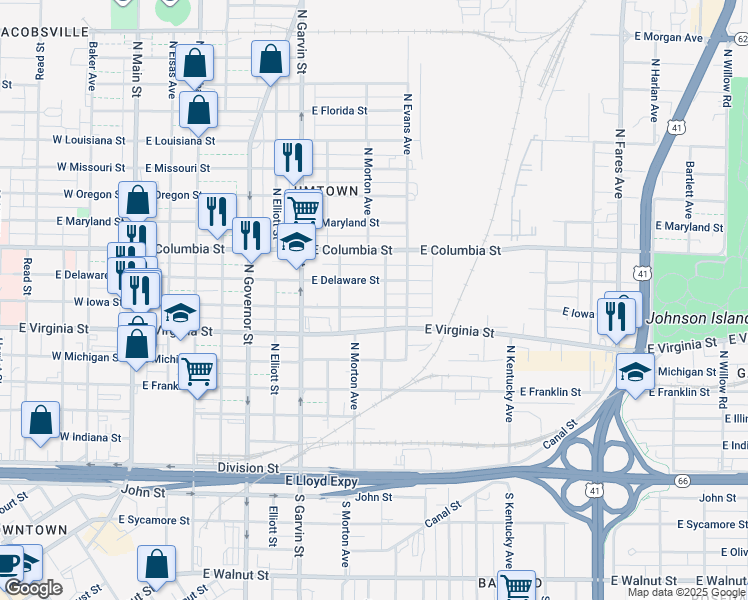Tap the restaurant marker near N Fares Ave
The height and width of the screenshot is (600, 748).
tap(616, 318)
